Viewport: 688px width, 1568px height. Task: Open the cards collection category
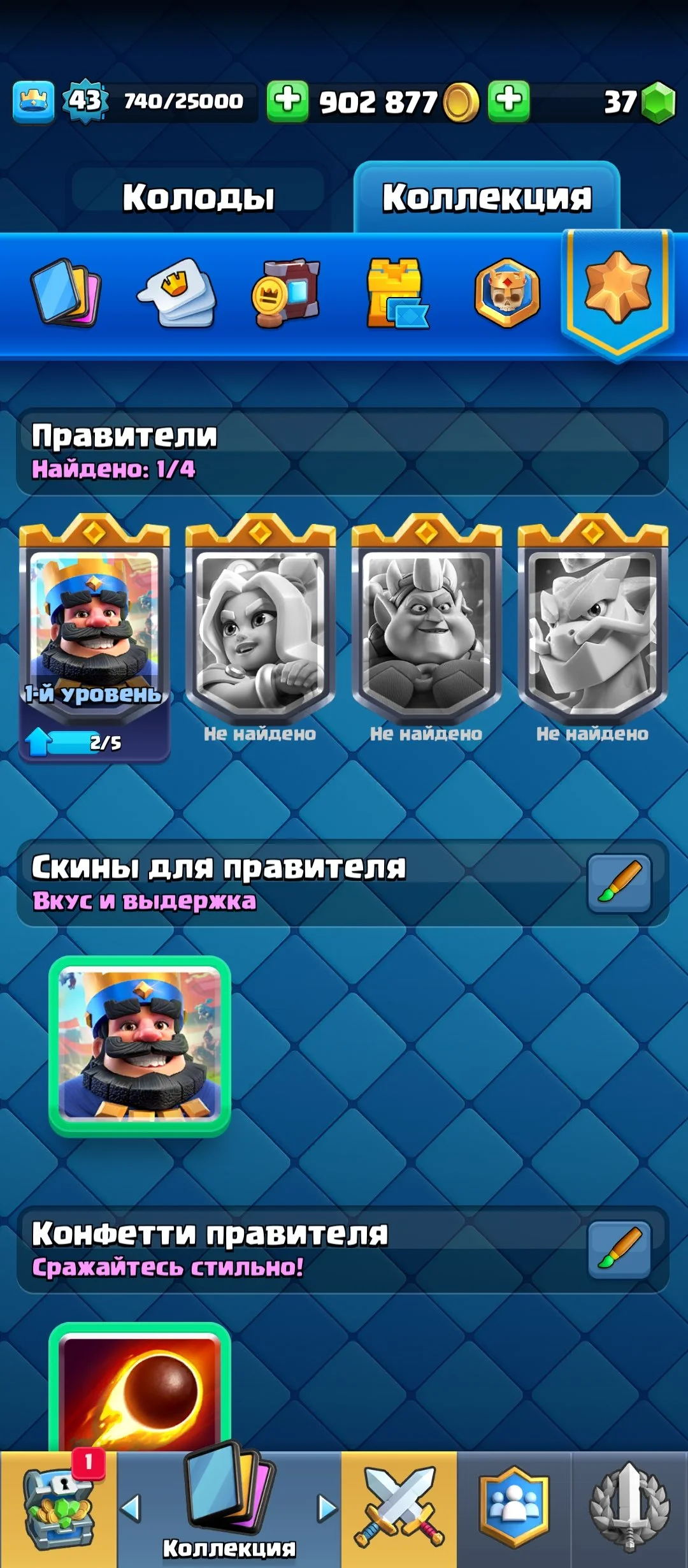(x=66, y=293)
